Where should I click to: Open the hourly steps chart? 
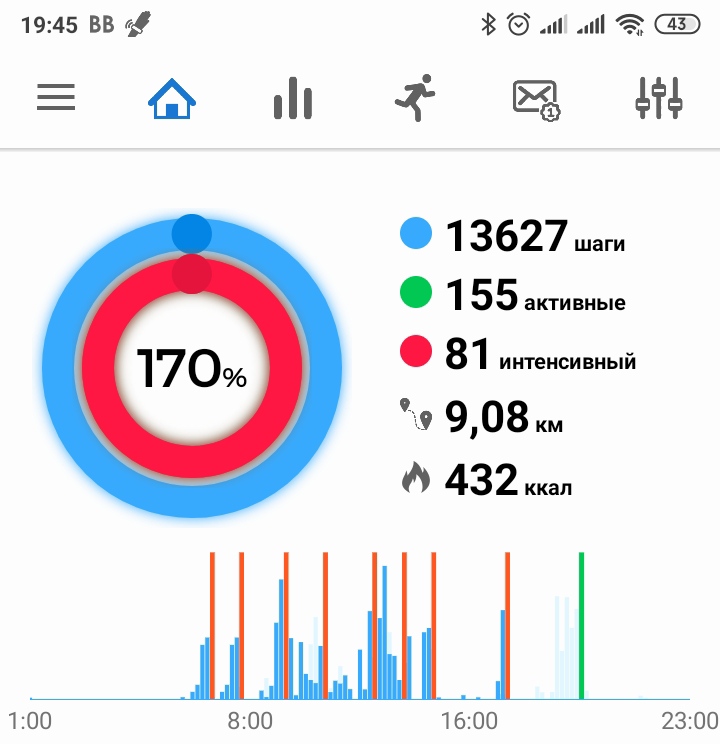(360, 630)
